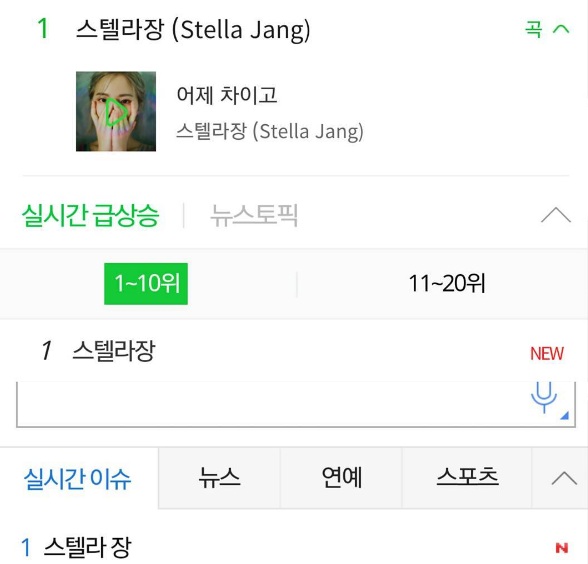Screen dimensions: 588x564
Task: Tap the empty search box
Action: 270,404
